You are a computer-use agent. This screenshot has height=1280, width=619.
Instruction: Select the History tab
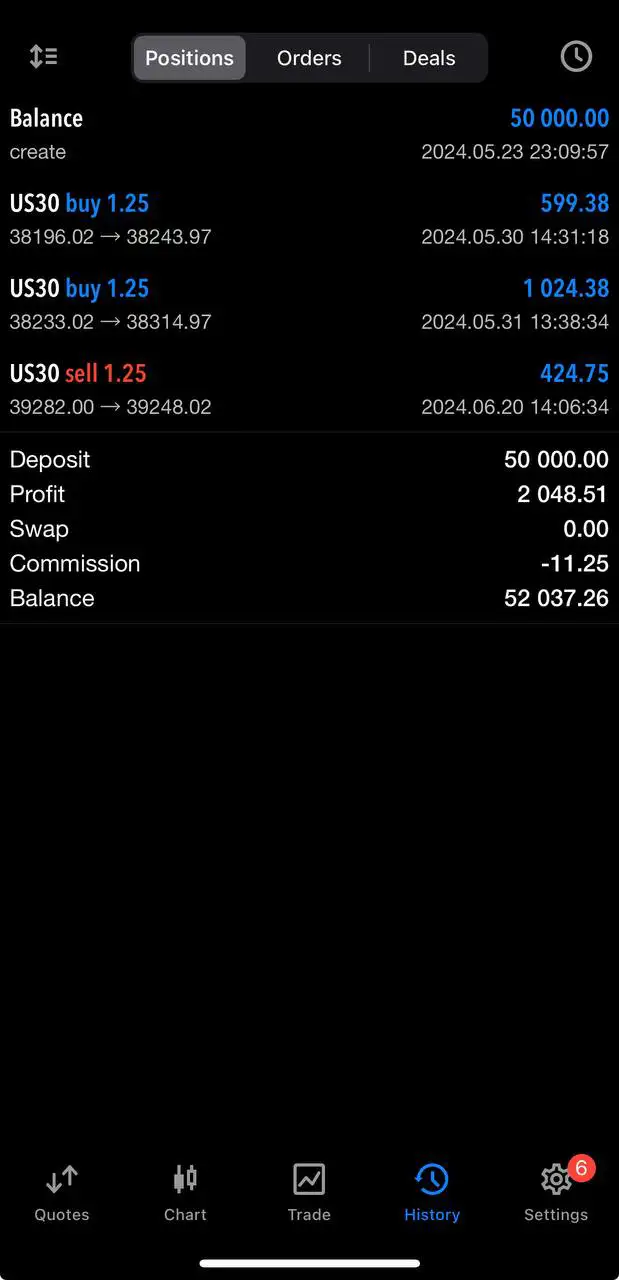432,1192
